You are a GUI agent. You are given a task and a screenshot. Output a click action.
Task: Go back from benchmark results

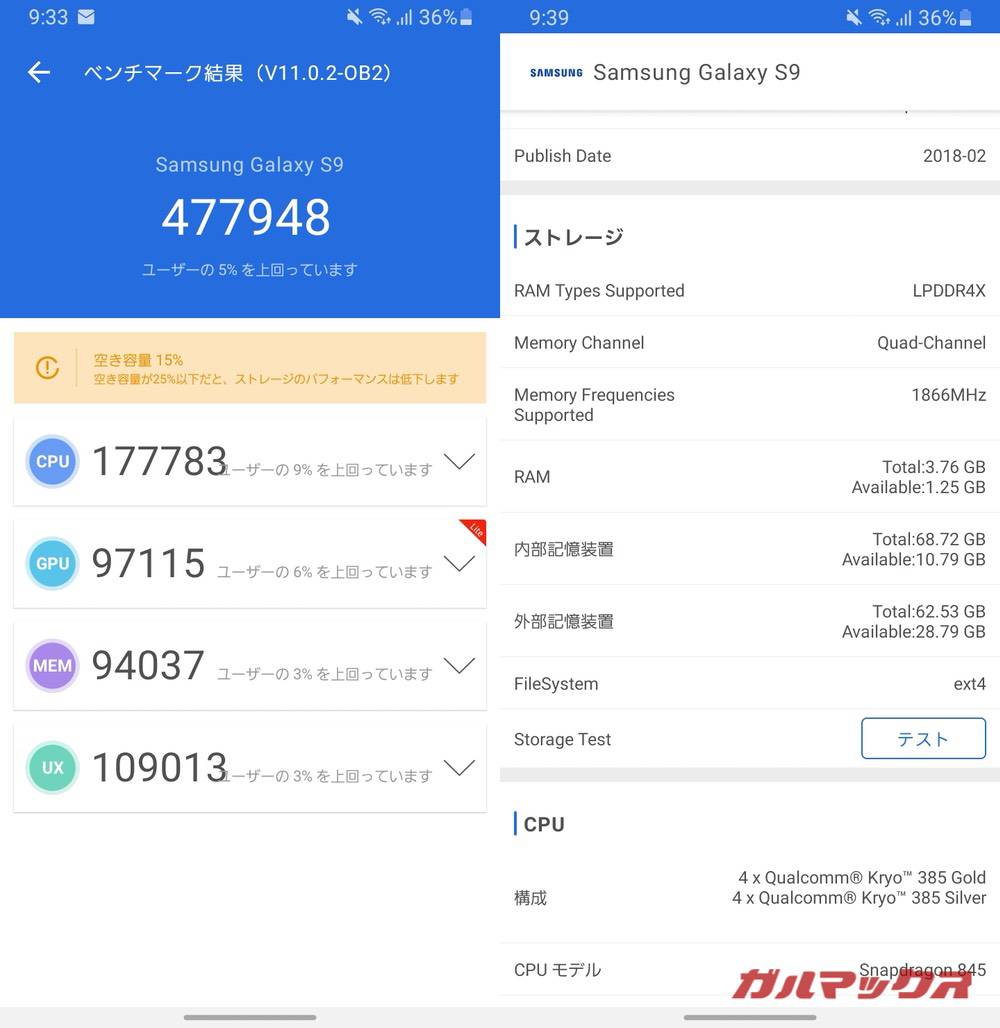click(x=39, y=72)
